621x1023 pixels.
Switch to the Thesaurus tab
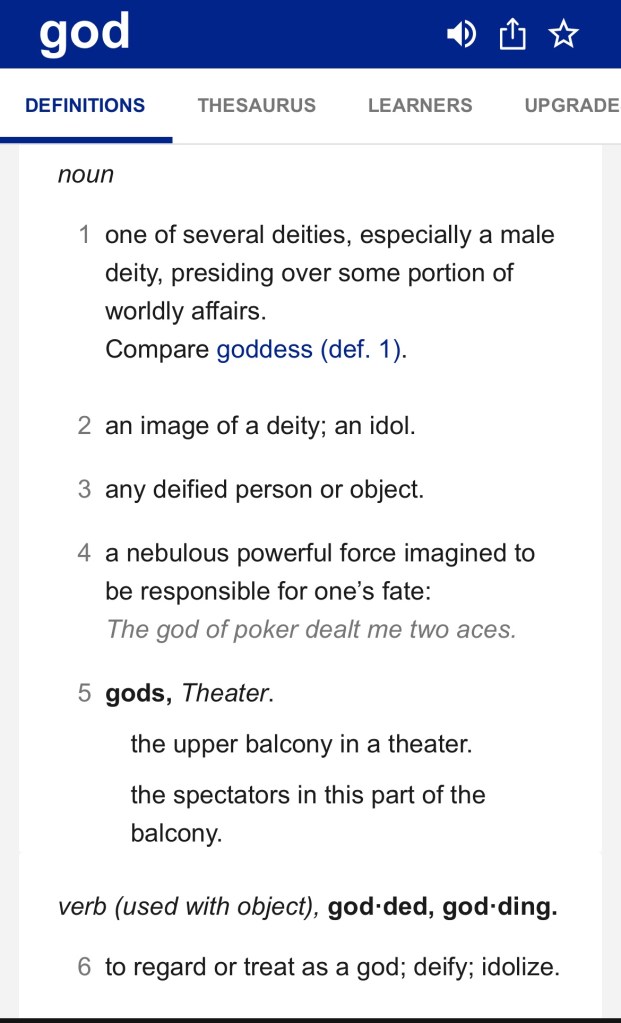(x=256, y=105)
